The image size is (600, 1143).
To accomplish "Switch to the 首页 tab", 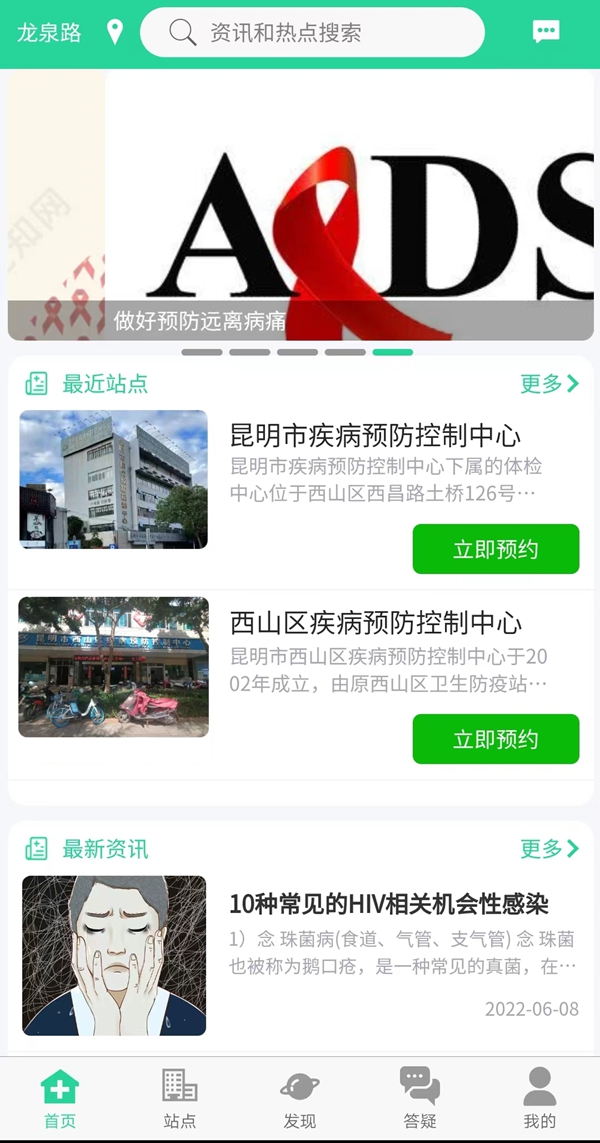I will [60, 1098].
